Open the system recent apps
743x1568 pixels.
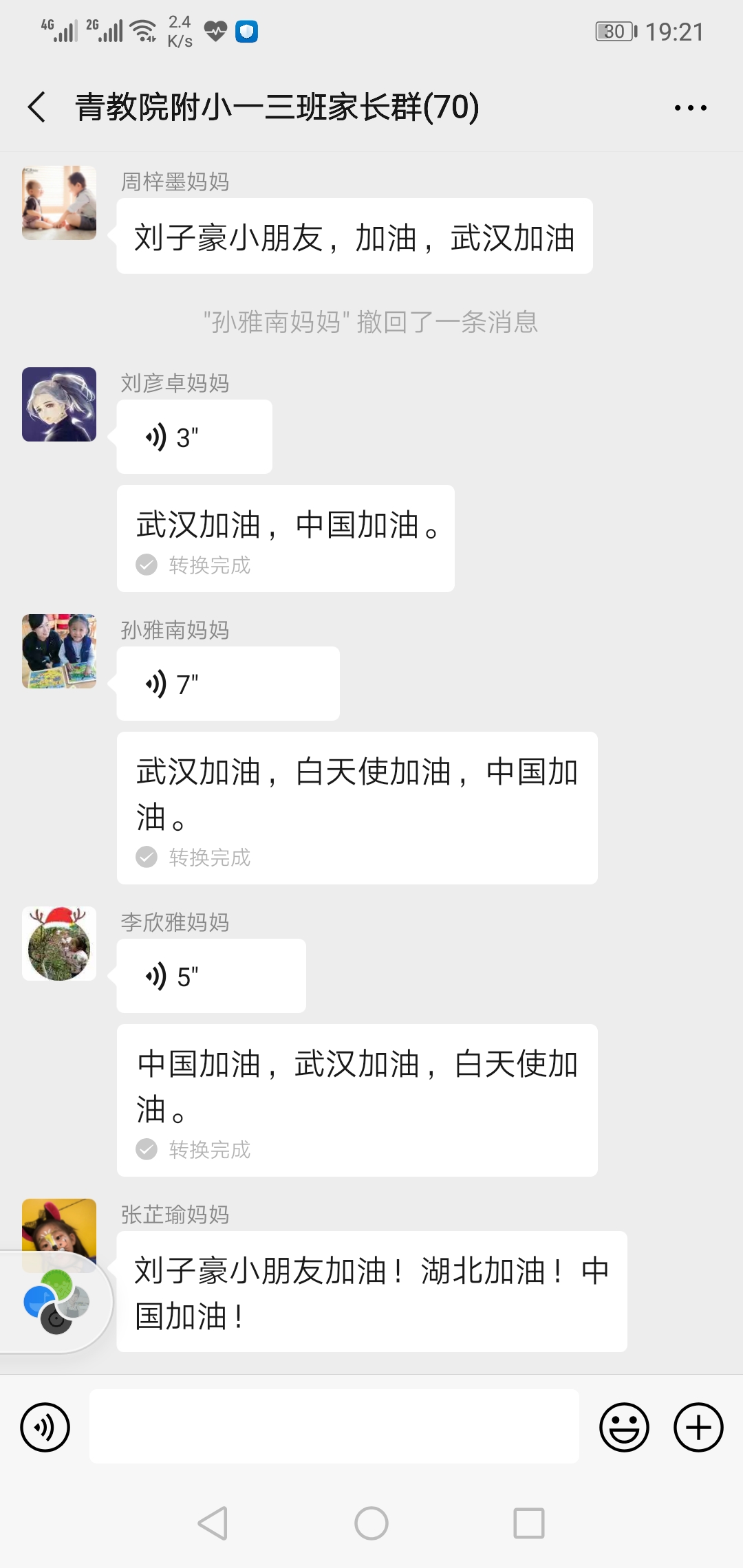coord(529,1523)
